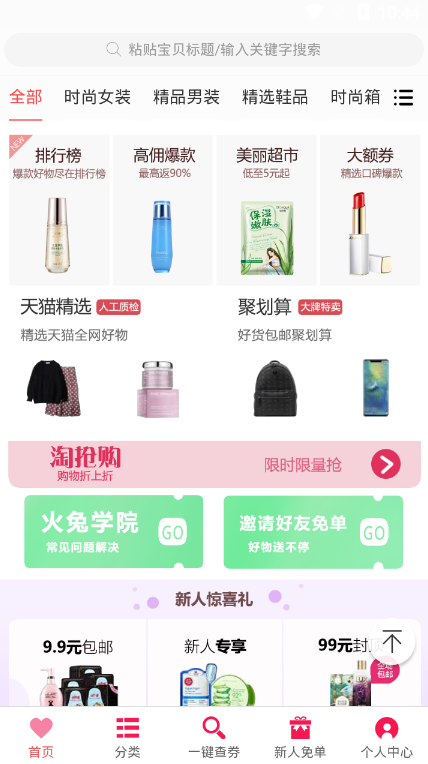Tap the 火兔学院 GO coupon
The width and height of the screenshot is (428, 764).
[114, 532]
